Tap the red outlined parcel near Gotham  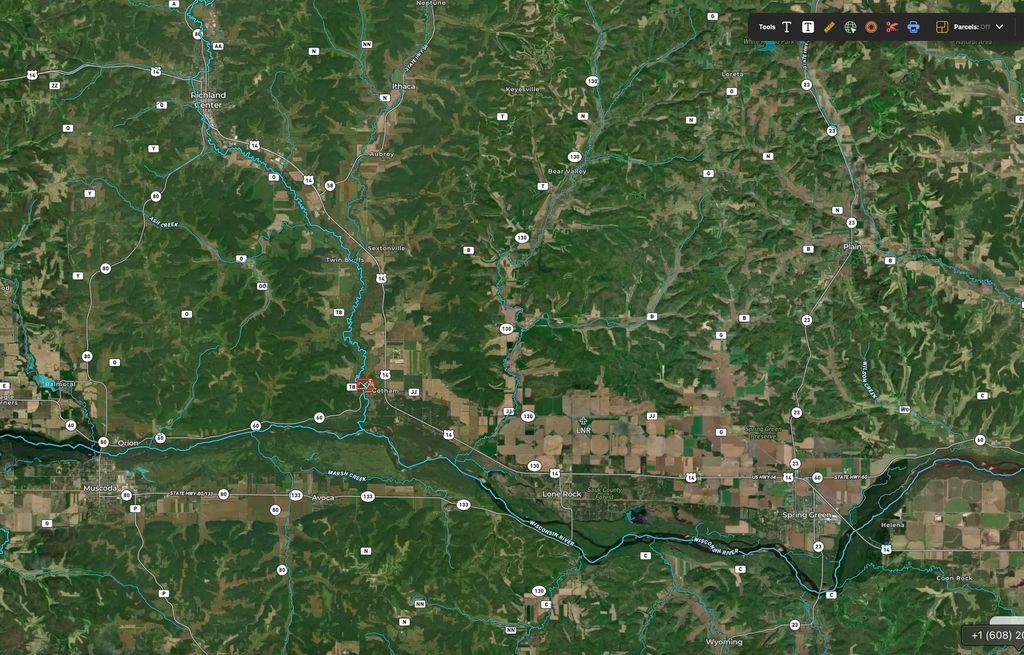tap(366, 384)
